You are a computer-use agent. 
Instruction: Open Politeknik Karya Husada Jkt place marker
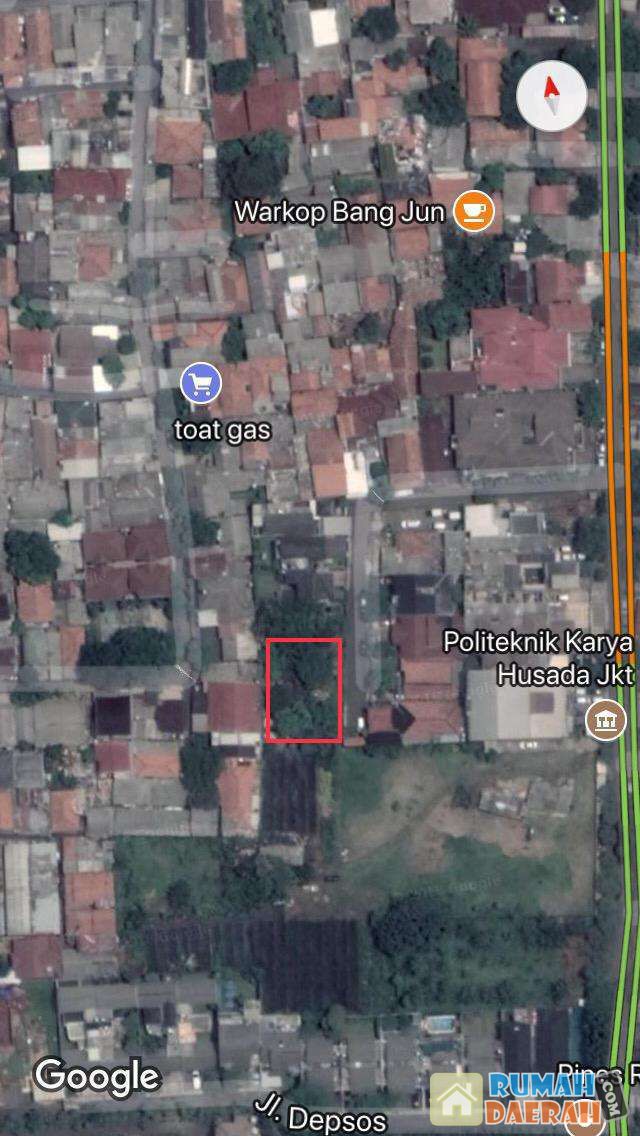pyautogui.click(x=605, y=720)
